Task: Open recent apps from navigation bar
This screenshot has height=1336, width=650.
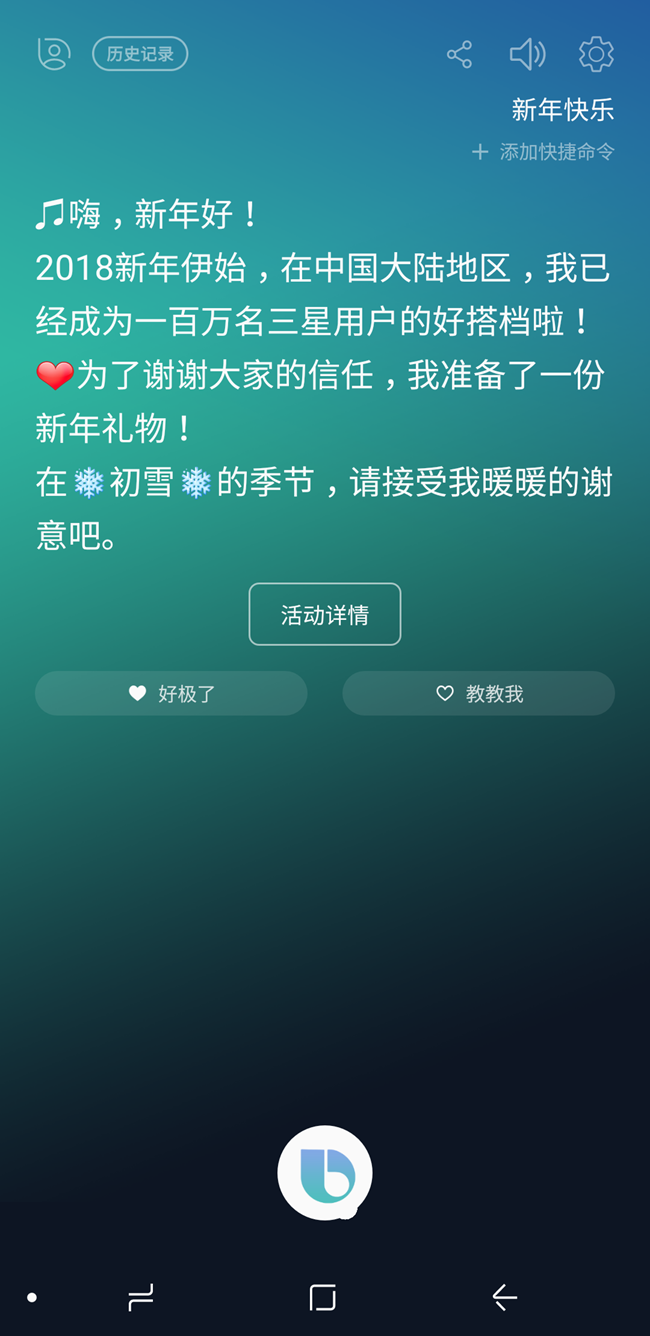Action: click(x=141, y=1298)
